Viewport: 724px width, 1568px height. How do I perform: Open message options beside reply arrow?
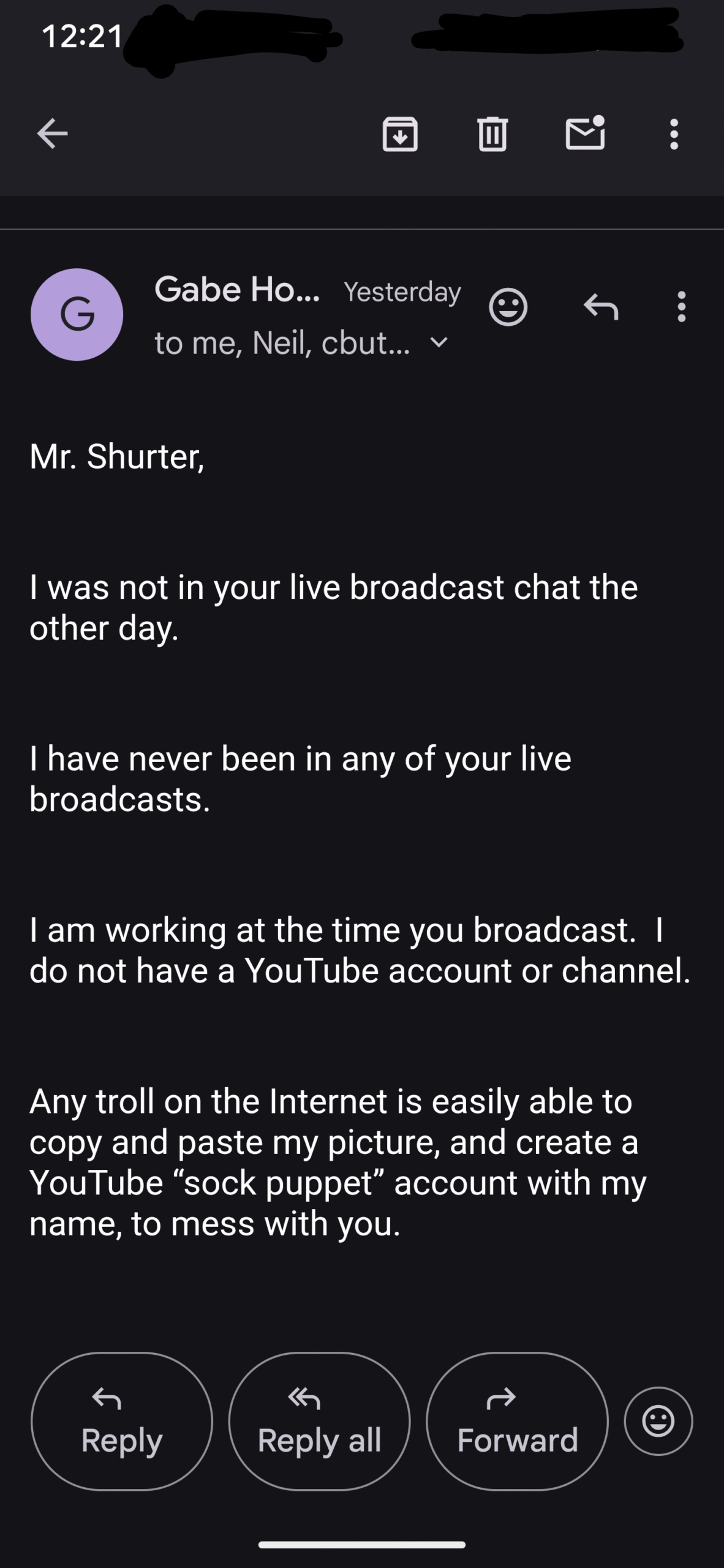click(681, 306)
